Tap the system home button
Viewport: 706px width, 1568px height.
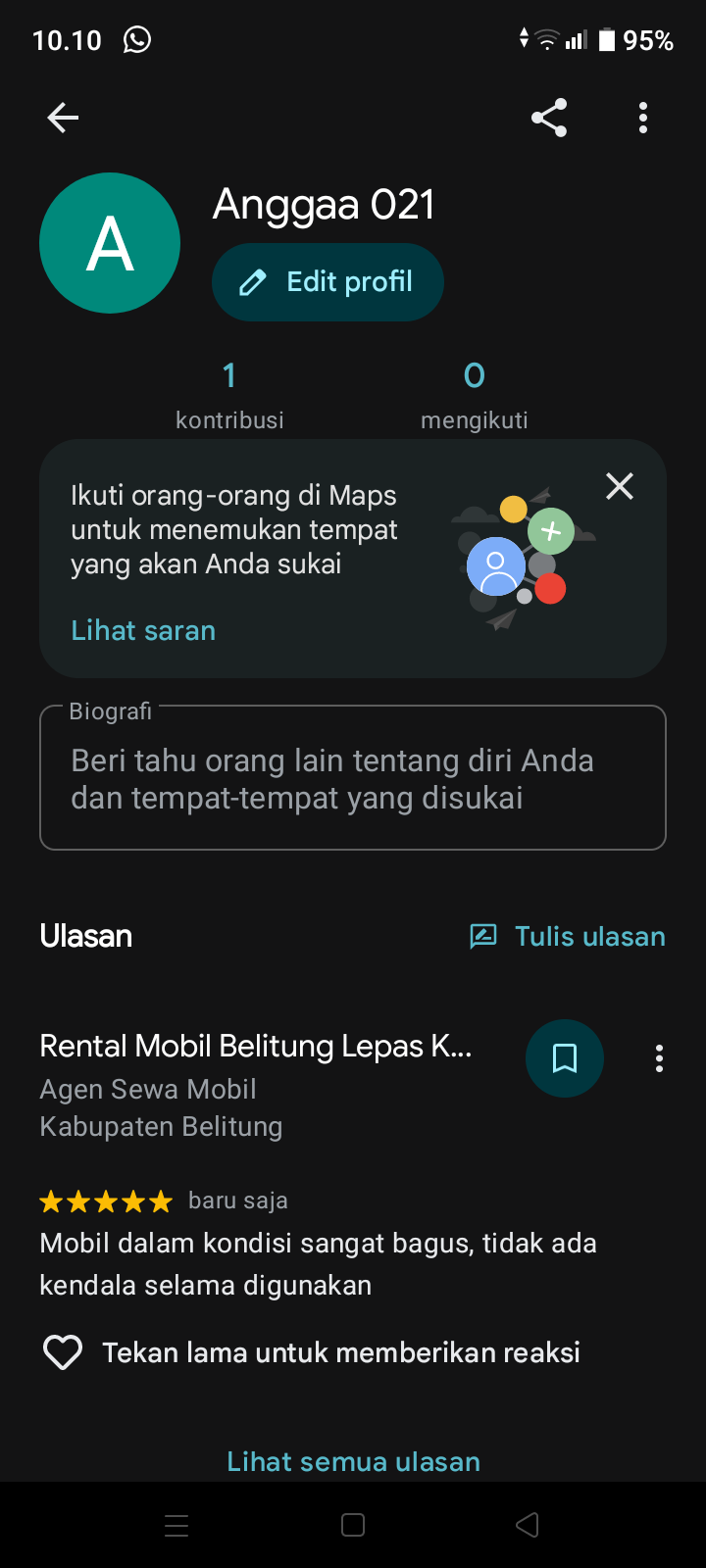pos(353,1525)
